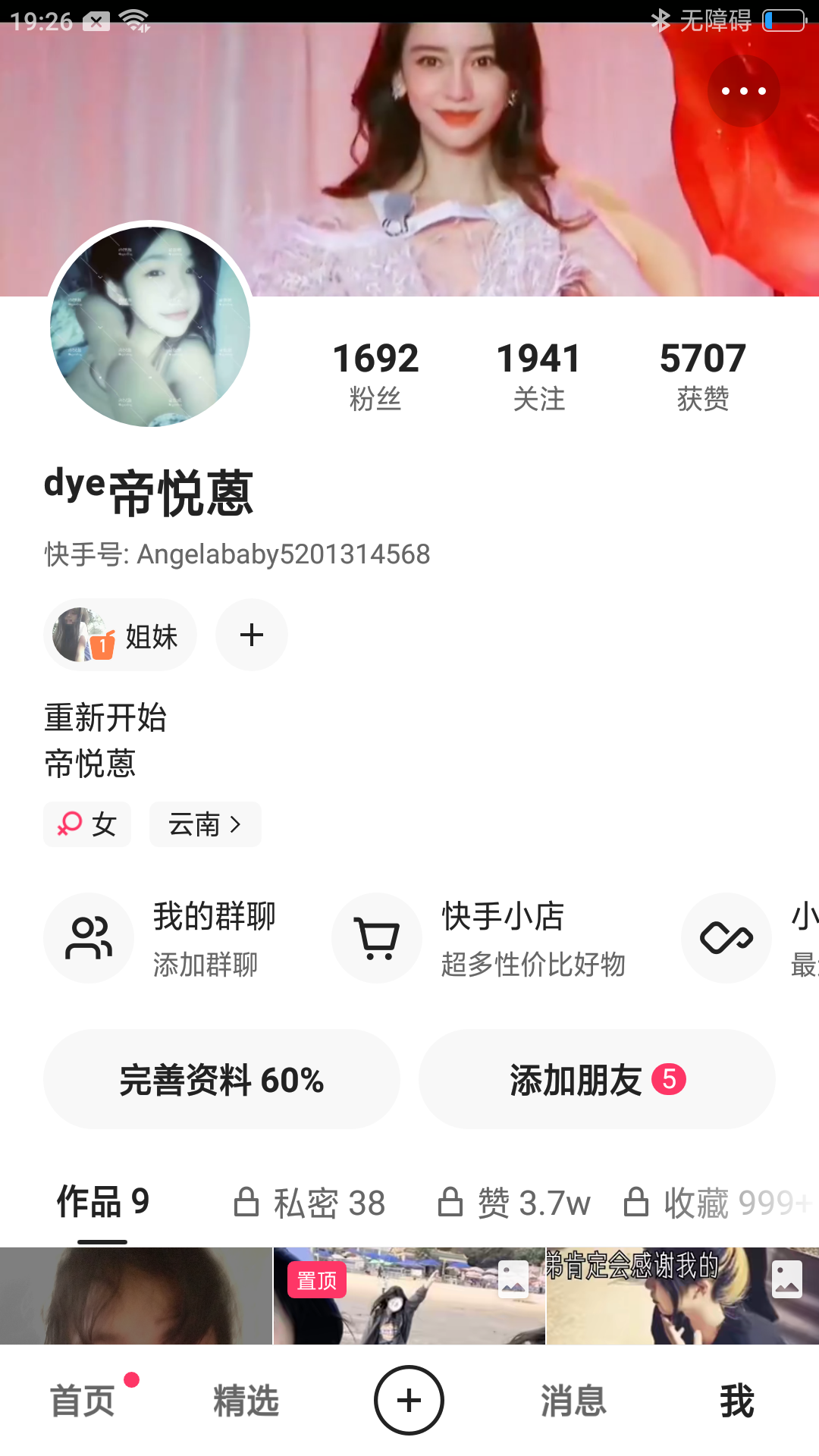Switch to the 赞 3.7w tab
Screen dimensions: 819x1456
click(514, 1203)
